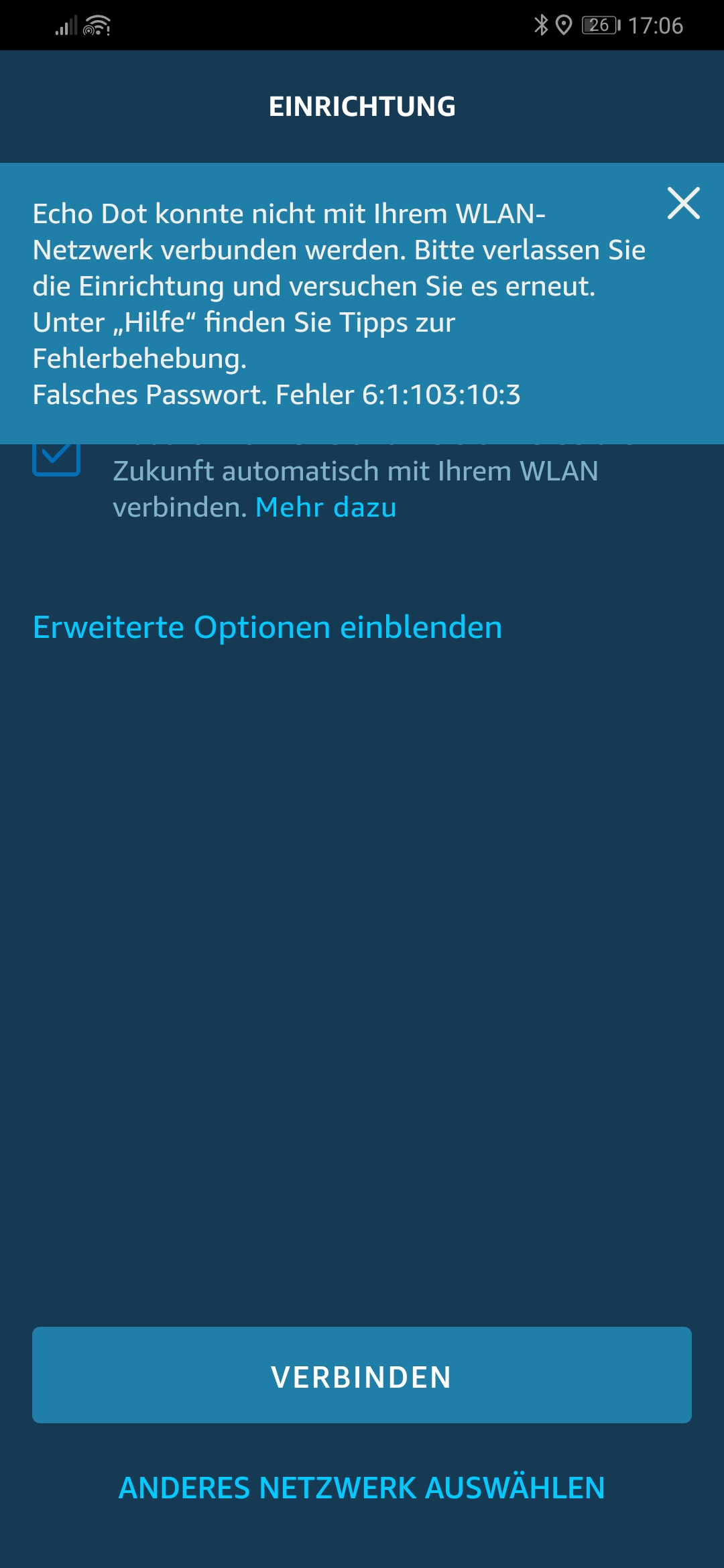Expand Erweiterte Optionen einblenden
724x1568 pixels.
267,628
